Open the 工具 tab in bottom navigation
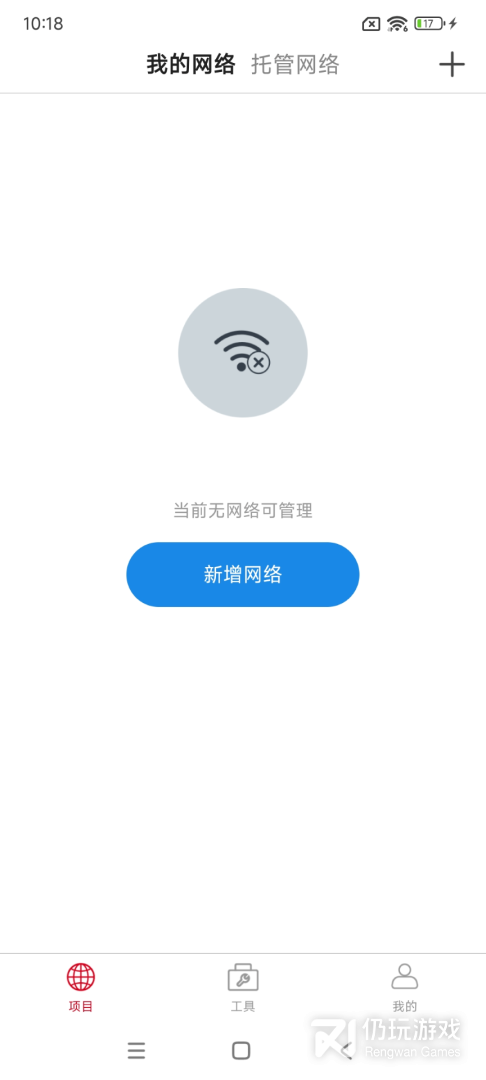 click(x=242, y=988)
